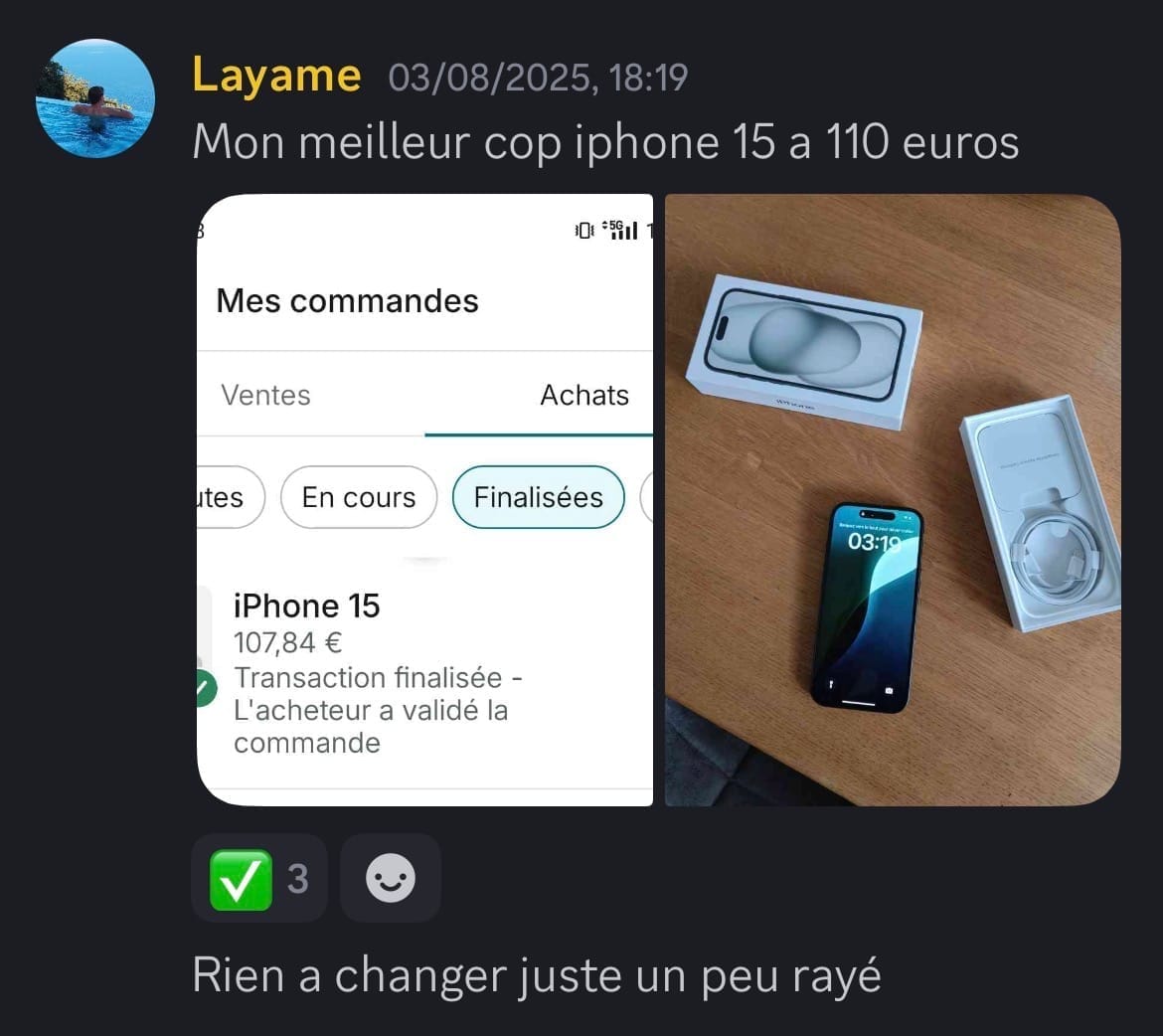
Task: View the iPhone box photo attachment
Action: (892, 499)
